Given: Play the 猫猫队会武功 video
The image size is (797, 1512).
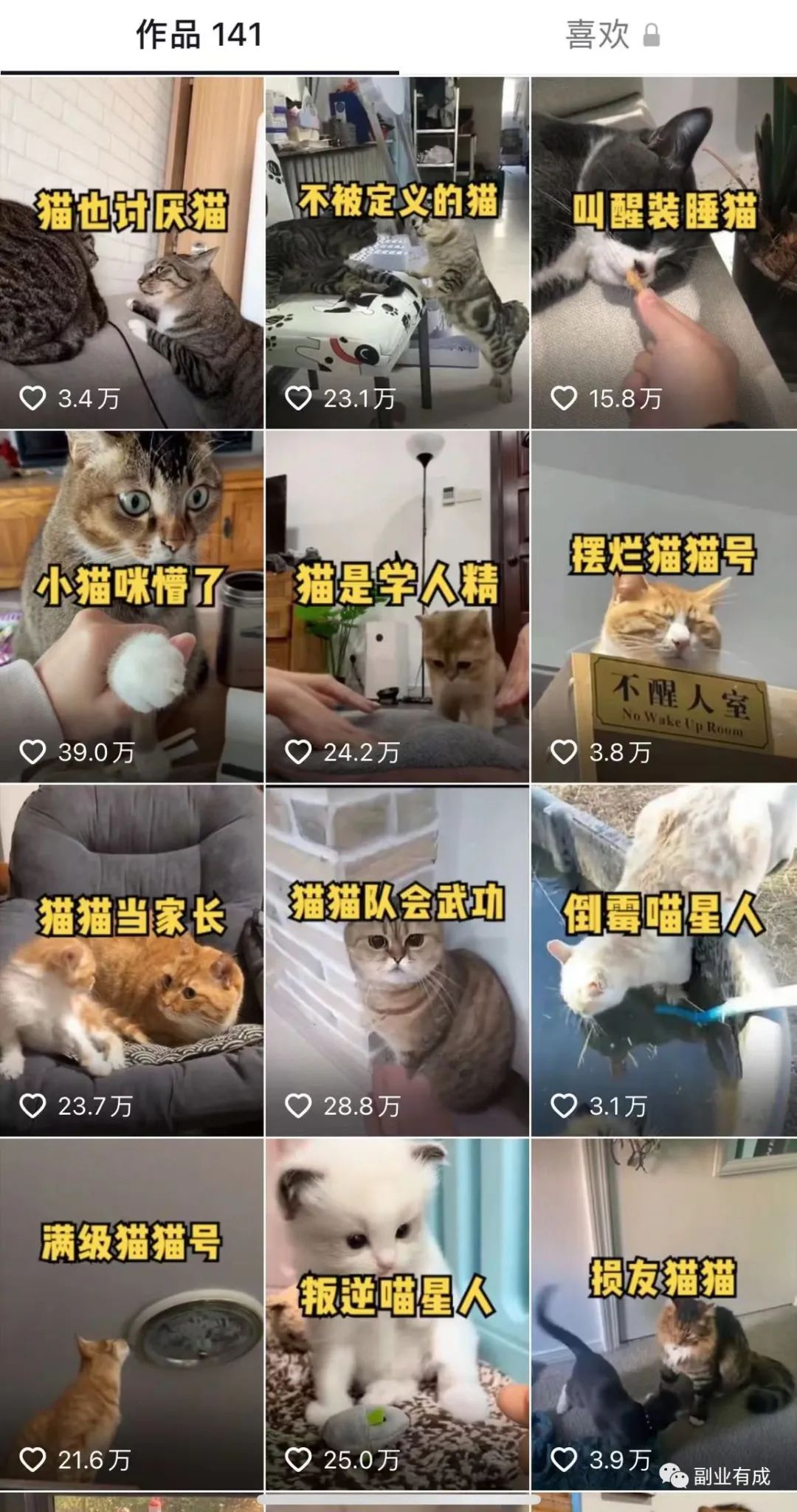Looking at the screenshot, I should pos(397,960).
